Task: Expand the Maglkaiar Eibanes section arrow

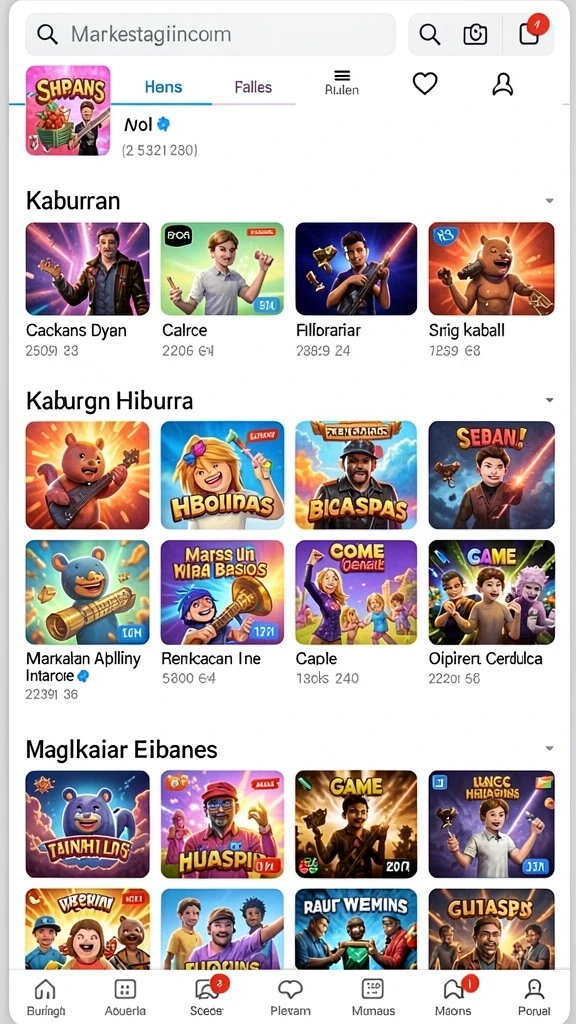Action: tap(550, 748)
